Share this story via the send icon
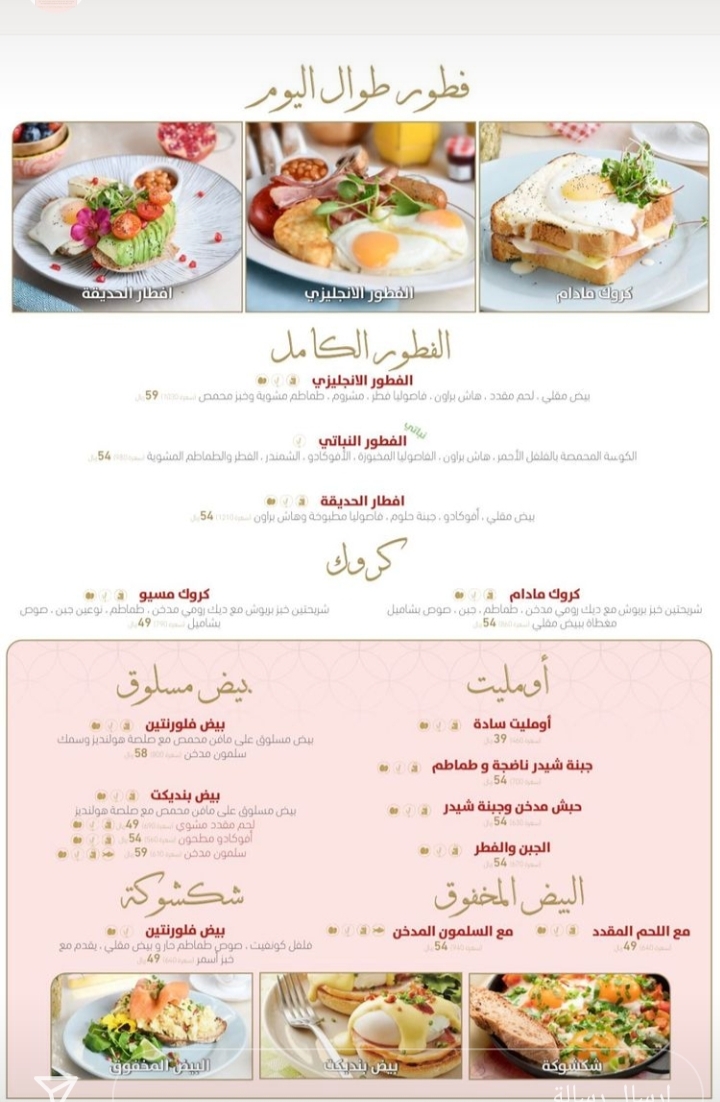Screen dimensions: 720x1102 pyautogui.click(x=54, y=1088)
